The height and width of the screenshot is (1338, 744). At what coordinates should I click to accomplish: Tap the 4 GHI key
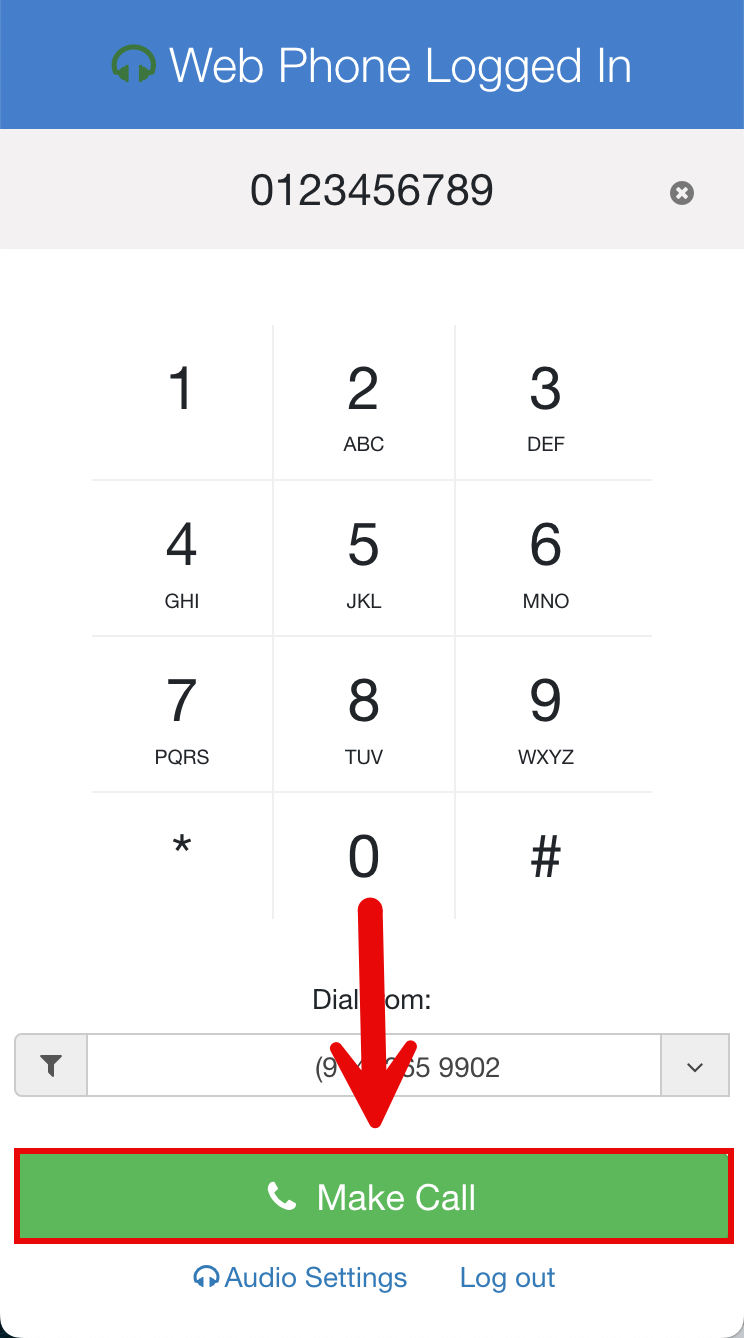tap(181, 558)
